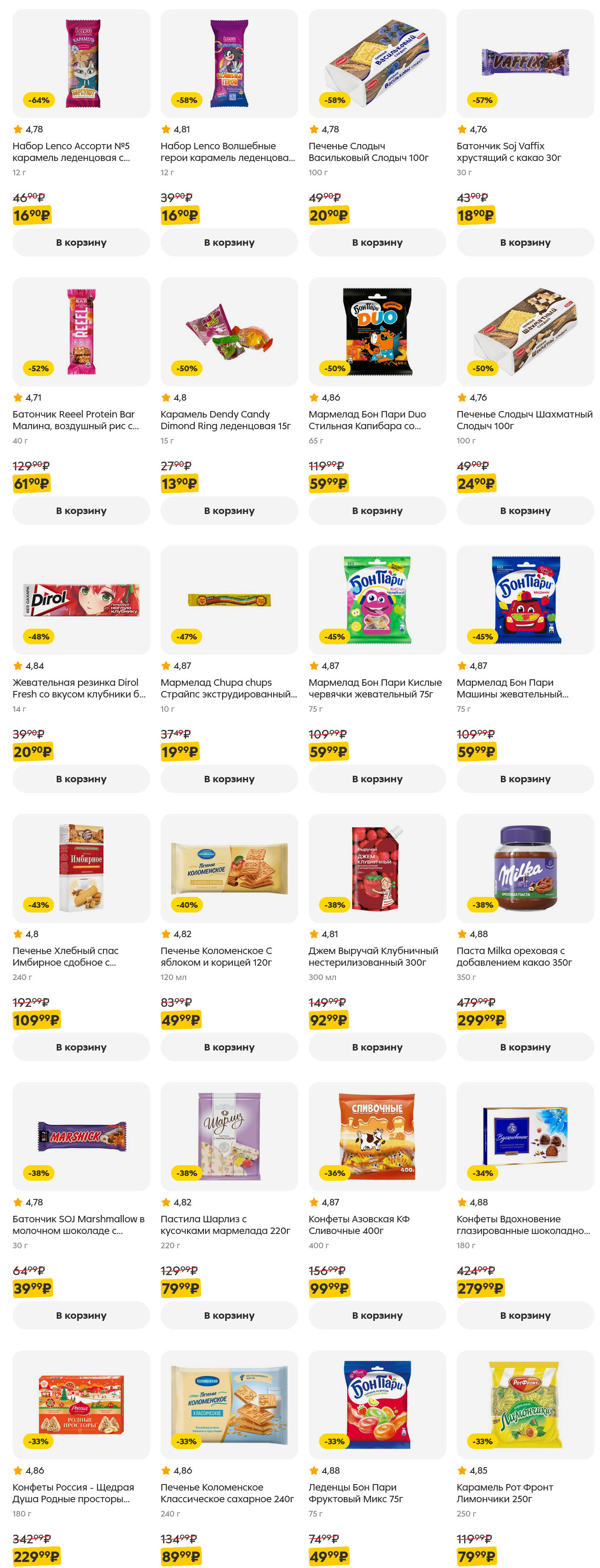Open Бон Пари Машины marmalade product
Viewport: 600px width, 1568px height.
(x=525, y=600)
